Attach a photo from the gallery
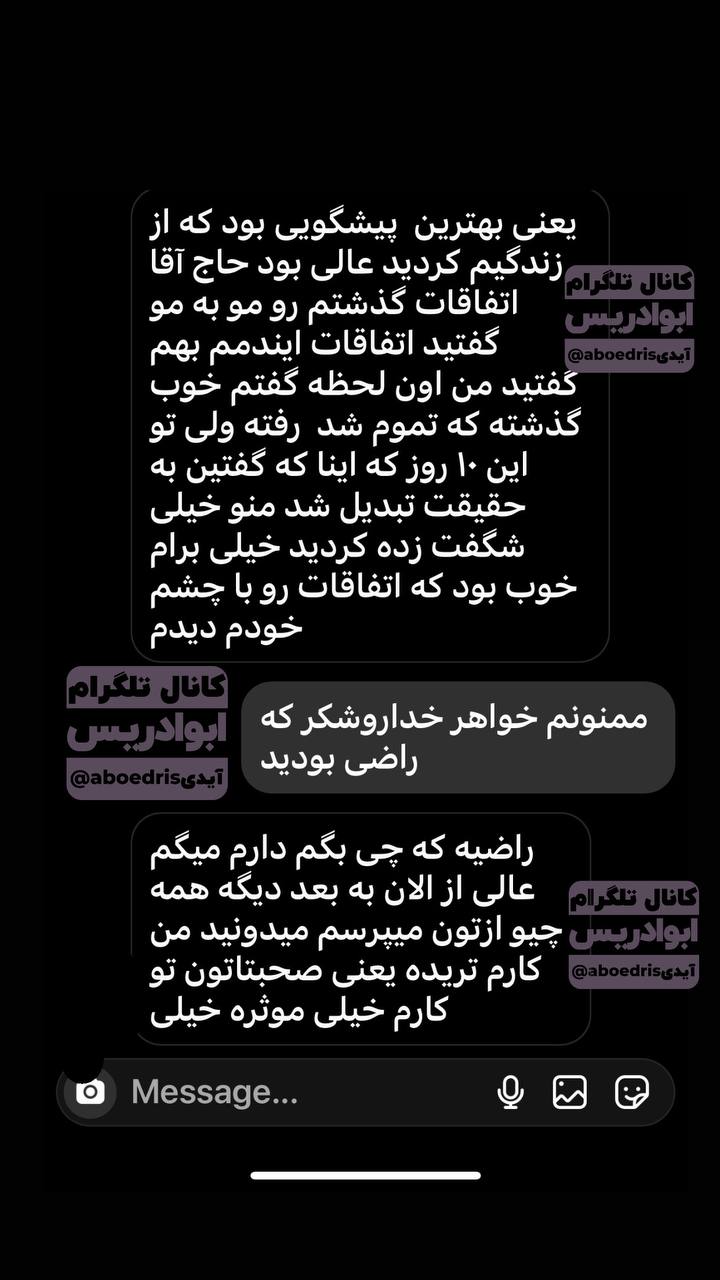Image resolution: width=720 pixels, height=1280 pixels. click(x=570, y=1092)
